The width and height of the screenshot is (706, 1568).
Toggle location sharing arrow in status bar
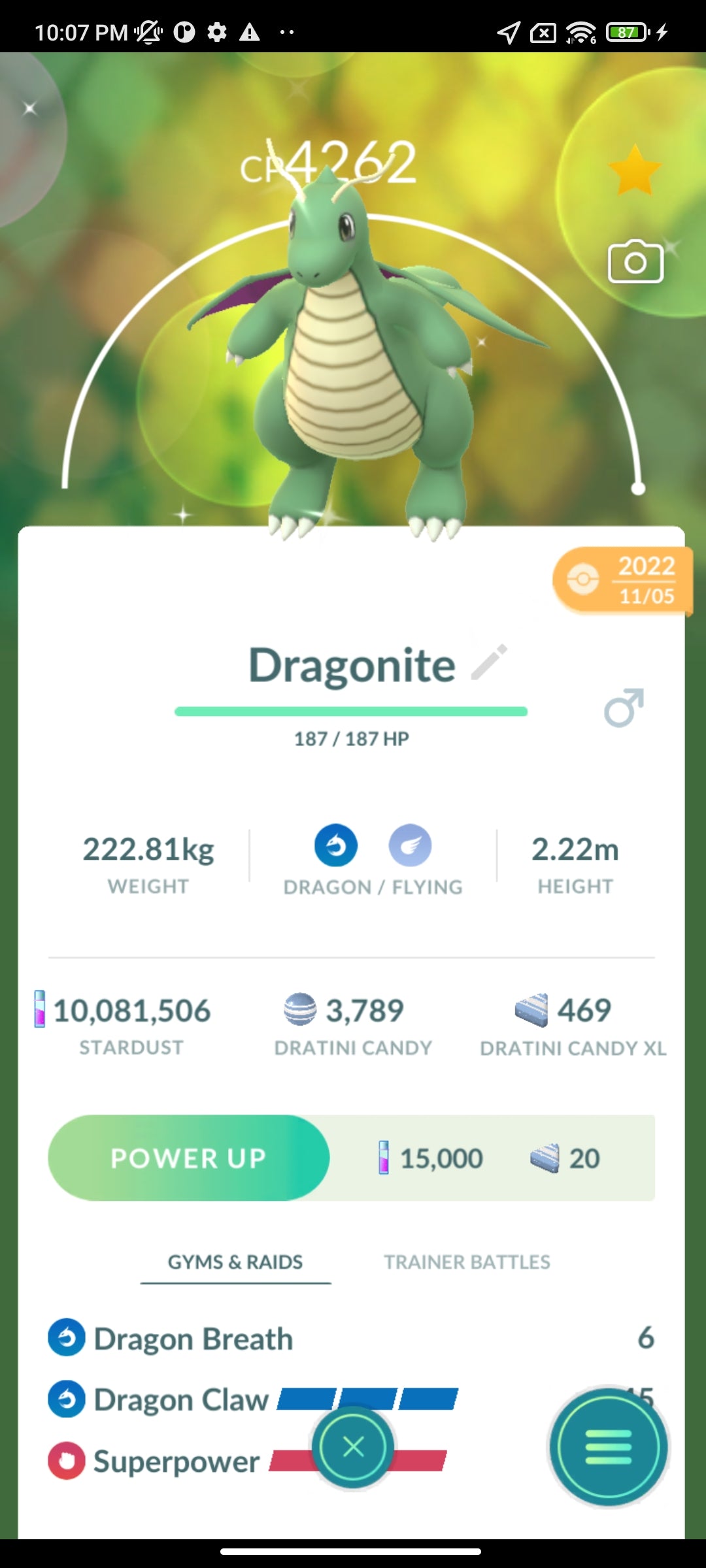pos(509,29)
